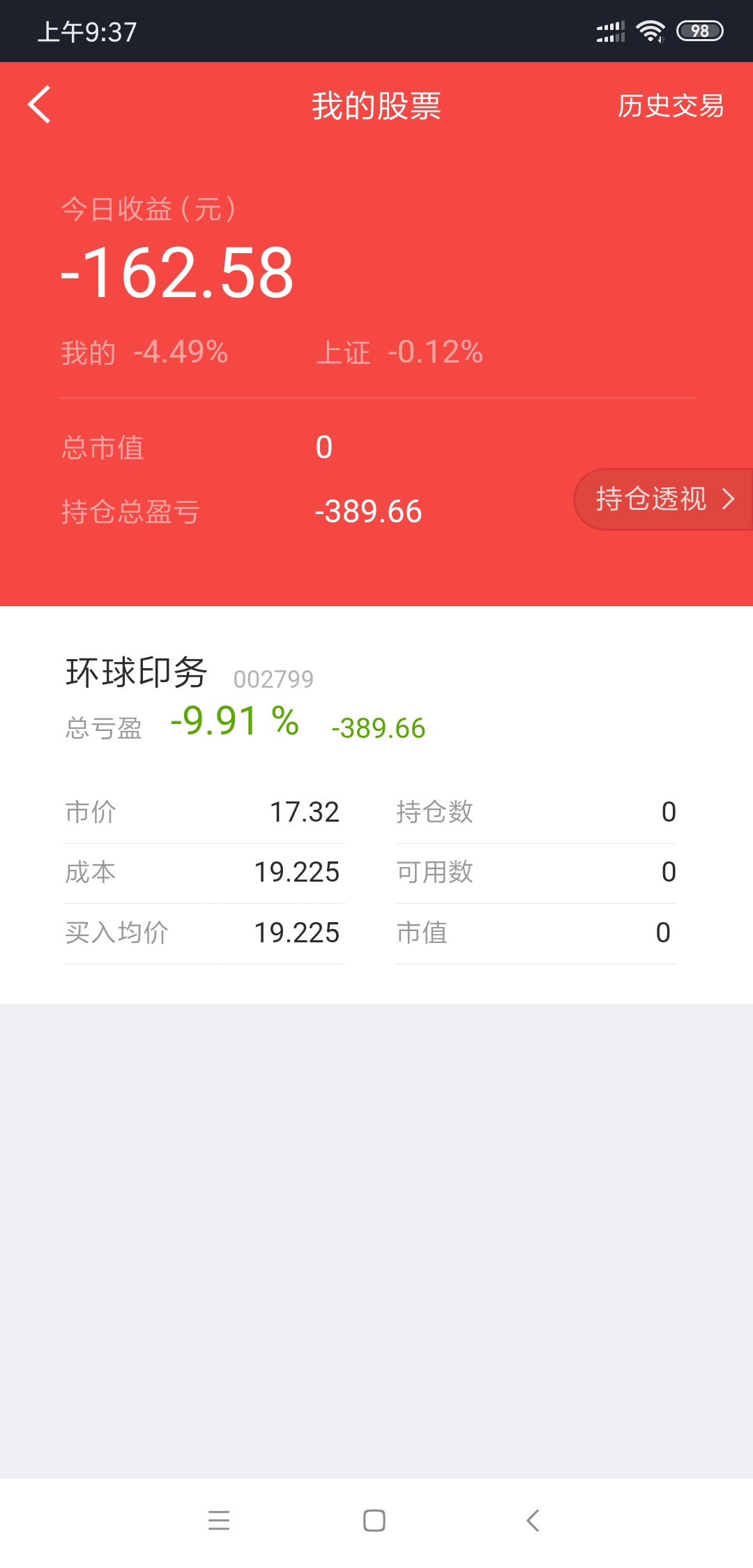Tap the system home button
Image resolution: width=753 pixels, height=1568 pixels.
click(374, 1521)
